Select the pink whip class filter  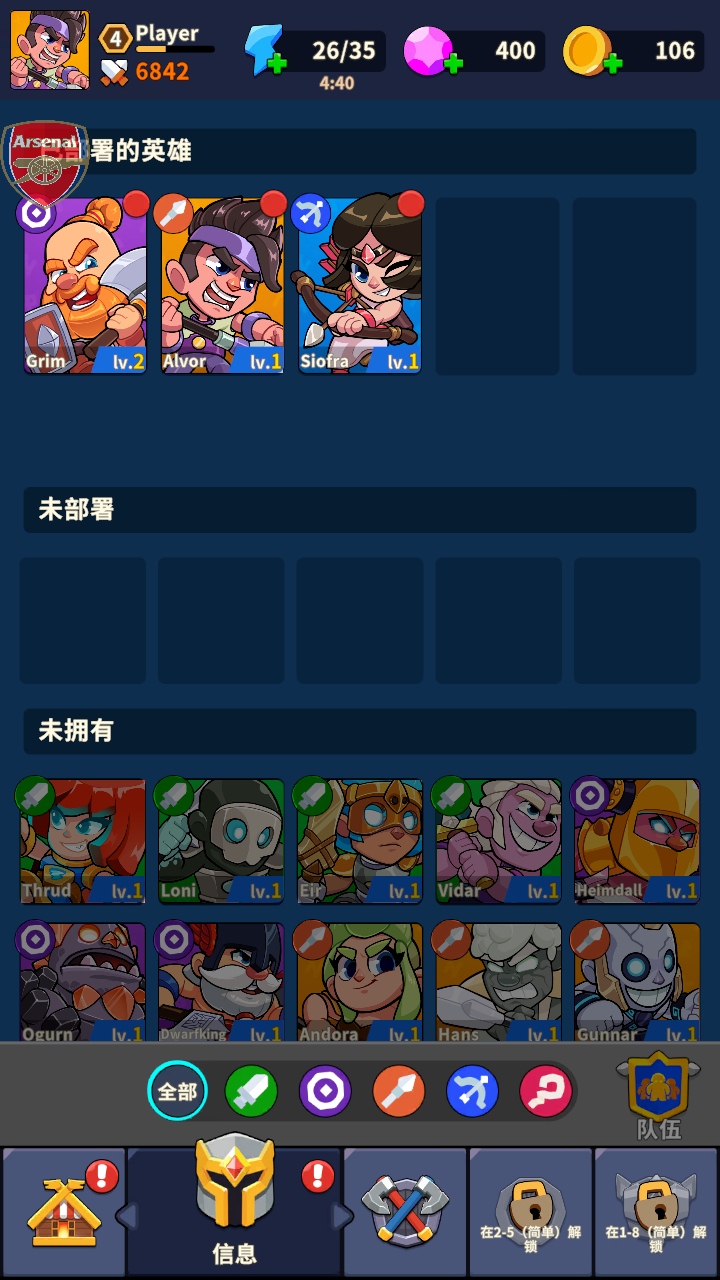pos(544,1090)
